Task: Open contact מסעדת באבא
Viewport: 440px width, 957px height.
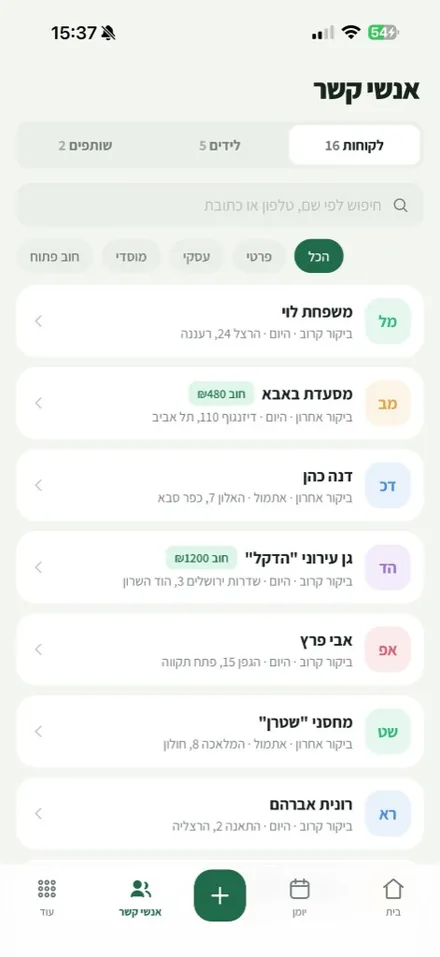Action: pyautogui.click(x=220, y=403)
